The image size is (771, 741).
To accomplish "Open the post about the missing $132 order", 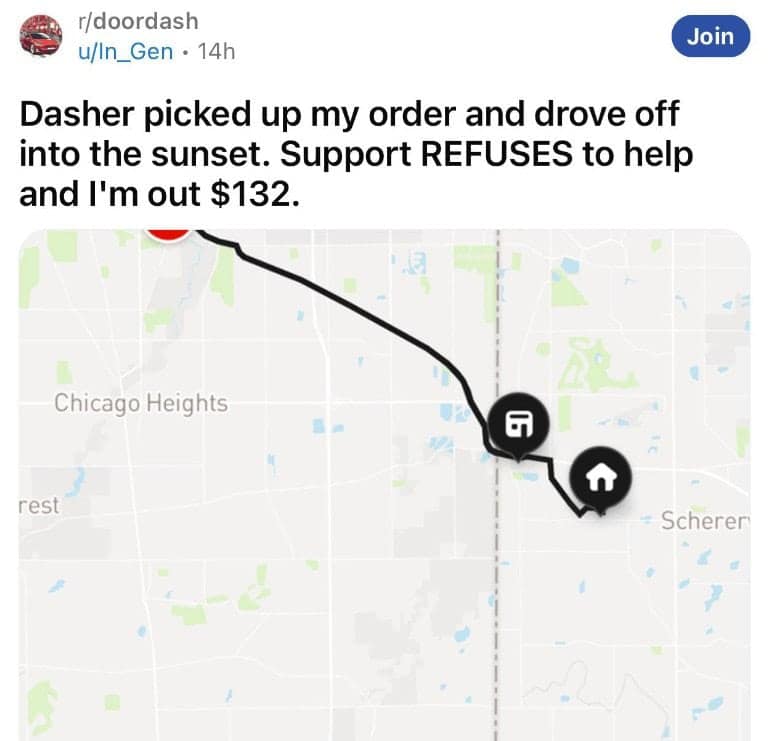I will tap(349, 152).
